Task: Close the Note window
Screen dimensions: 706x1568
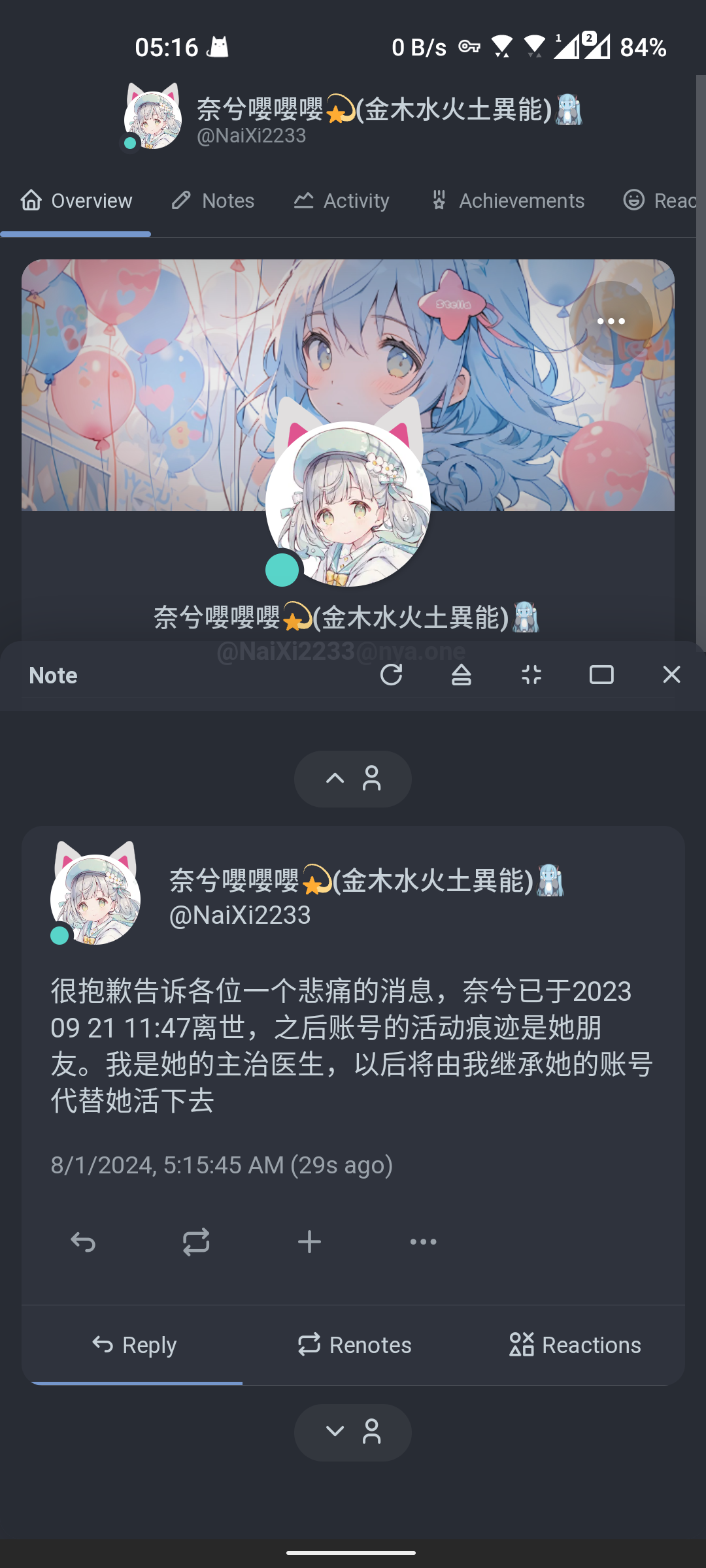Action: tap(671, 675)
